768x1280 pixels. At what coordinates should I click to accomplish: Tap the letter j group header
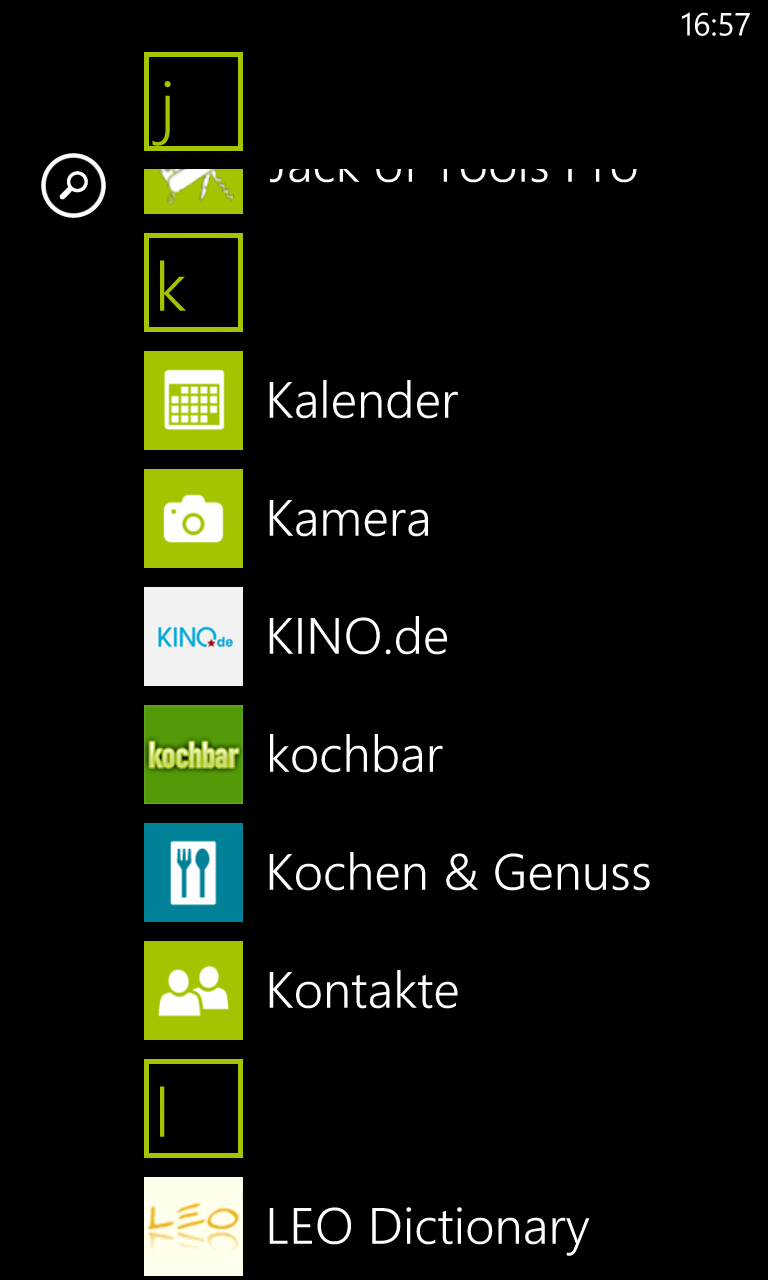[x=193, y=101]
